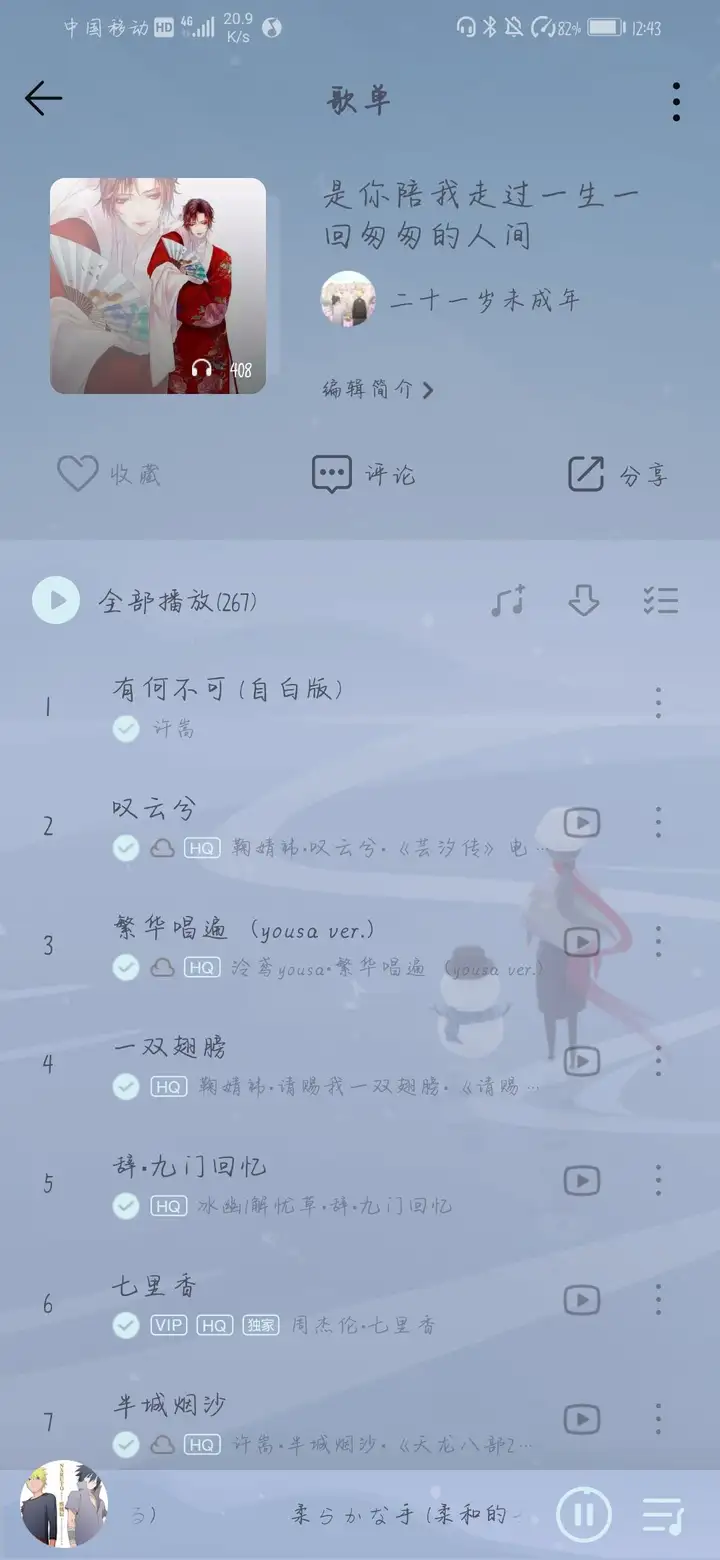Tap the playlist cover image

coord(158,286)
